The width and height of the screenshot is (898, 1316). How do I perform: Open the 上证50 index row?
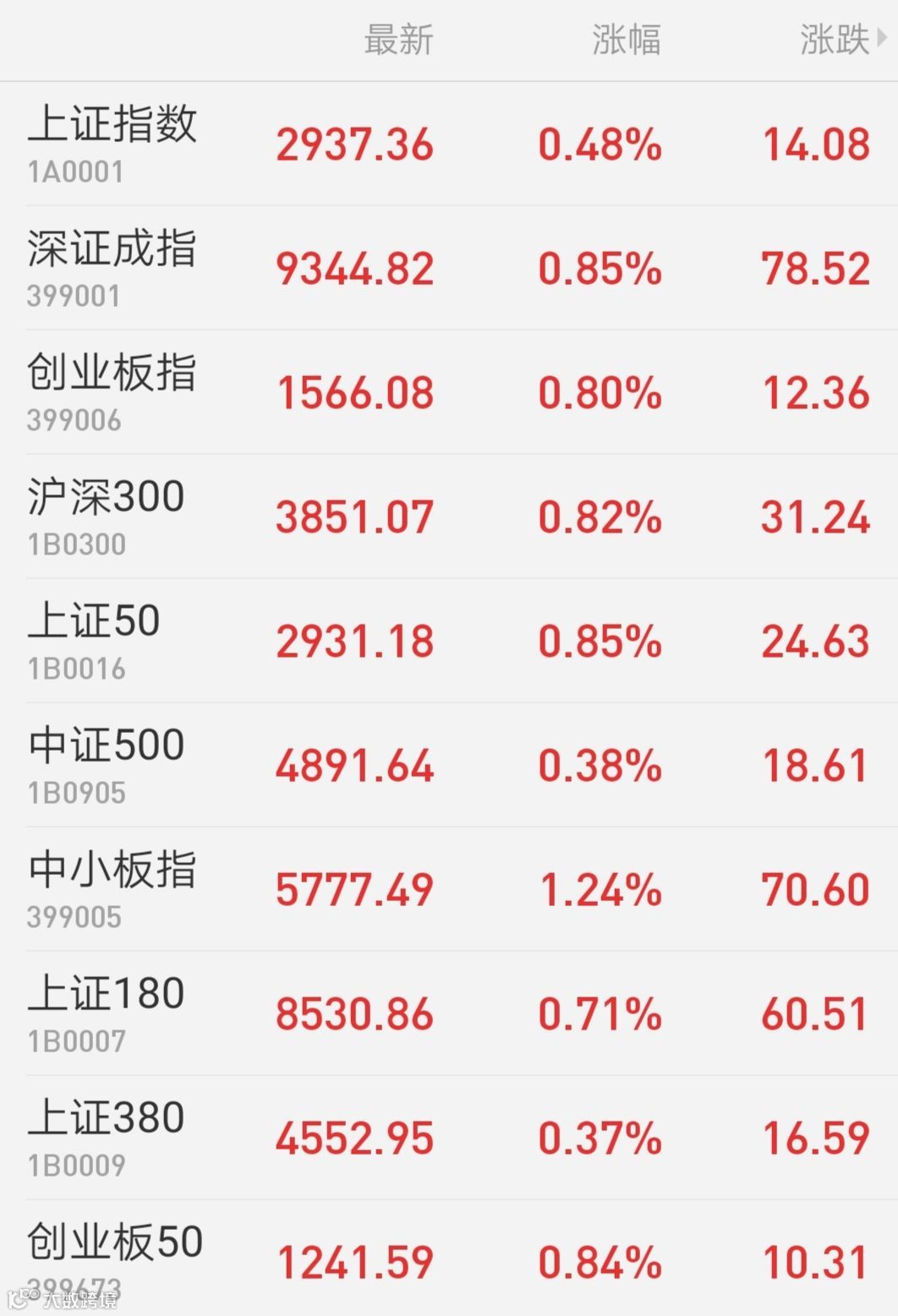[x=449, y=641]
